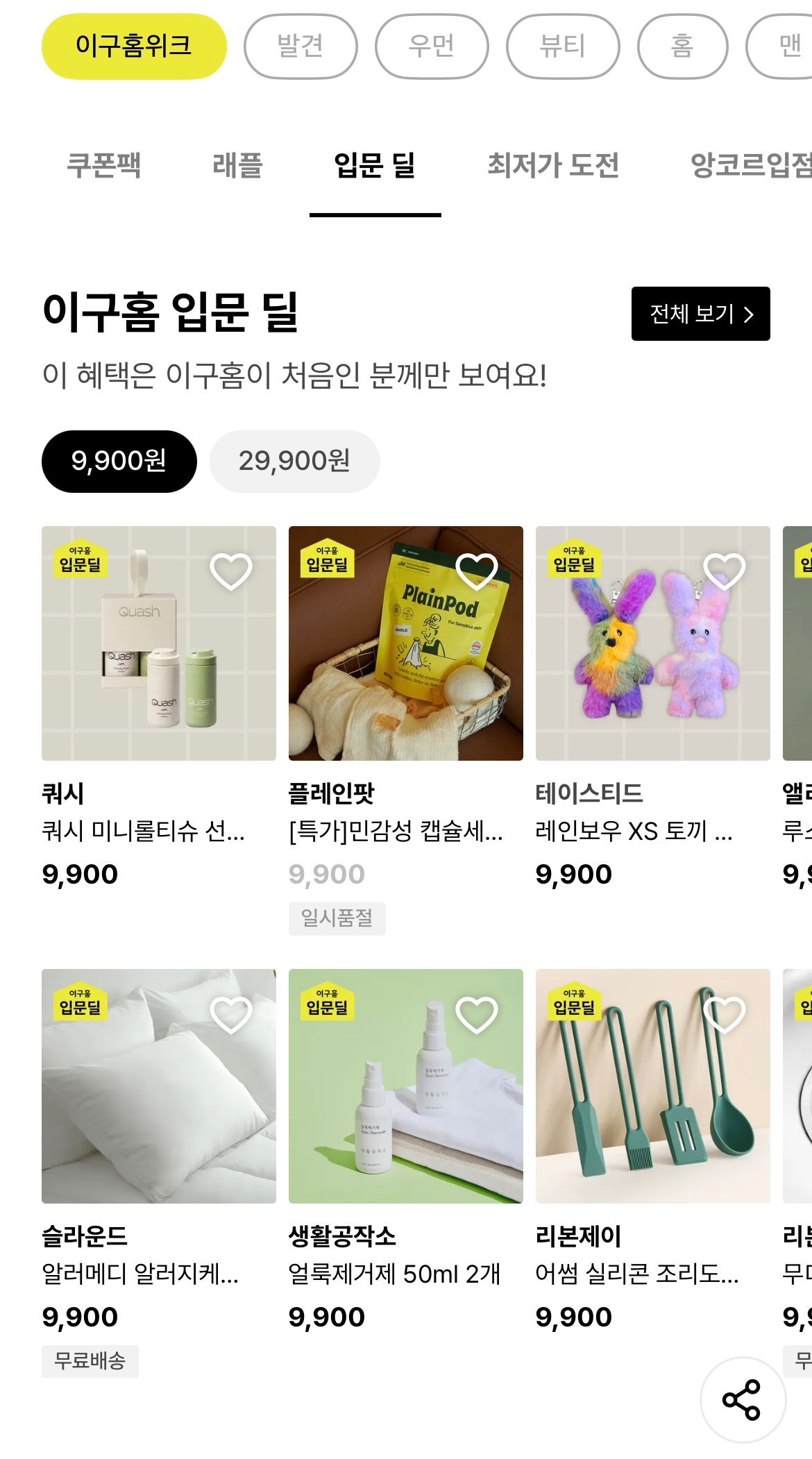The height and width of the screenshot is (1459, 812).
Task: Switch to the 래플 tab
Action: tap(237, 165)
